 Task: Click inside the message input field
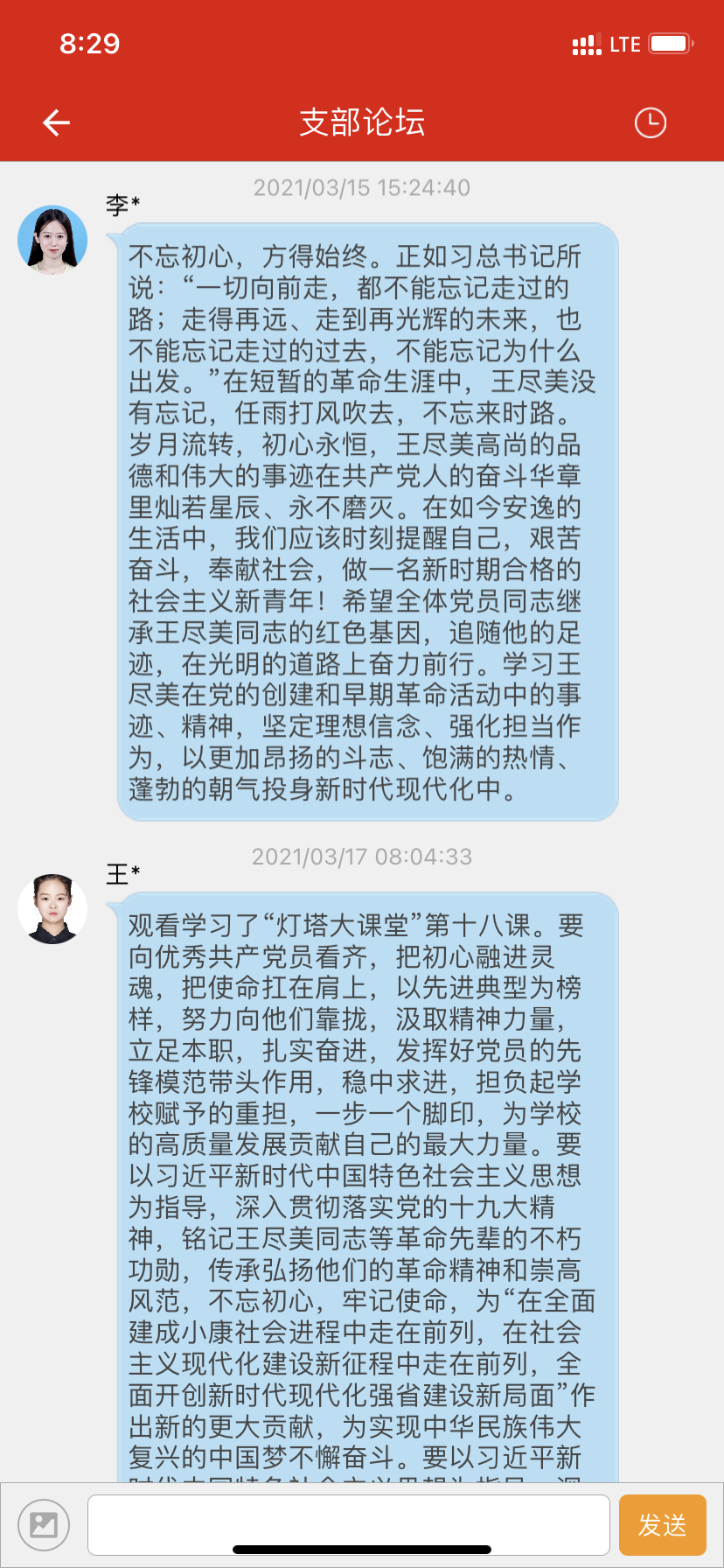tap(350, 1523)
